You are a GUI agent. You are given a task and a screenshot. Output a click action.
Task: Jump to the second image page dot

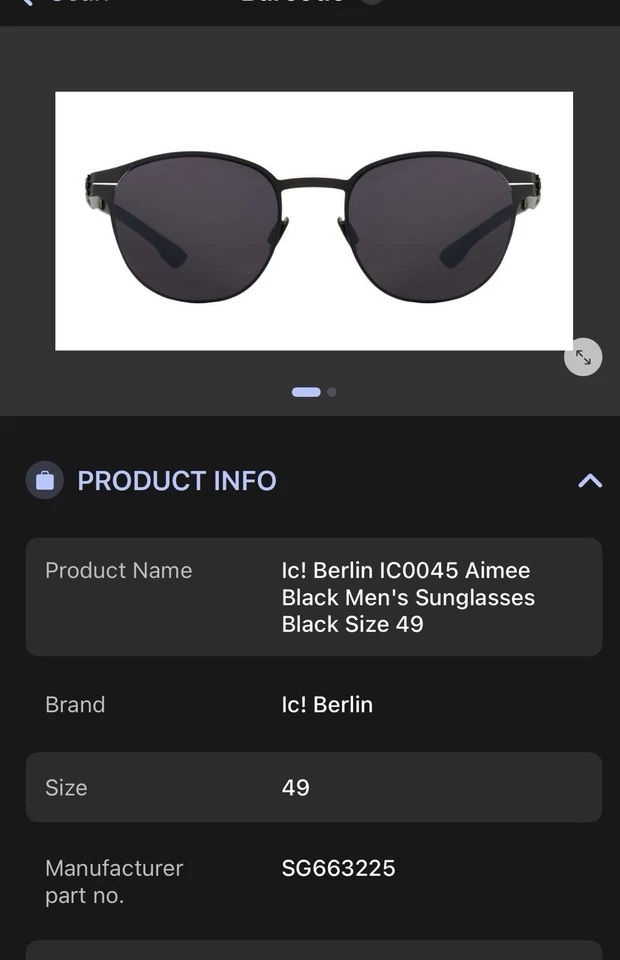(332, 392)
